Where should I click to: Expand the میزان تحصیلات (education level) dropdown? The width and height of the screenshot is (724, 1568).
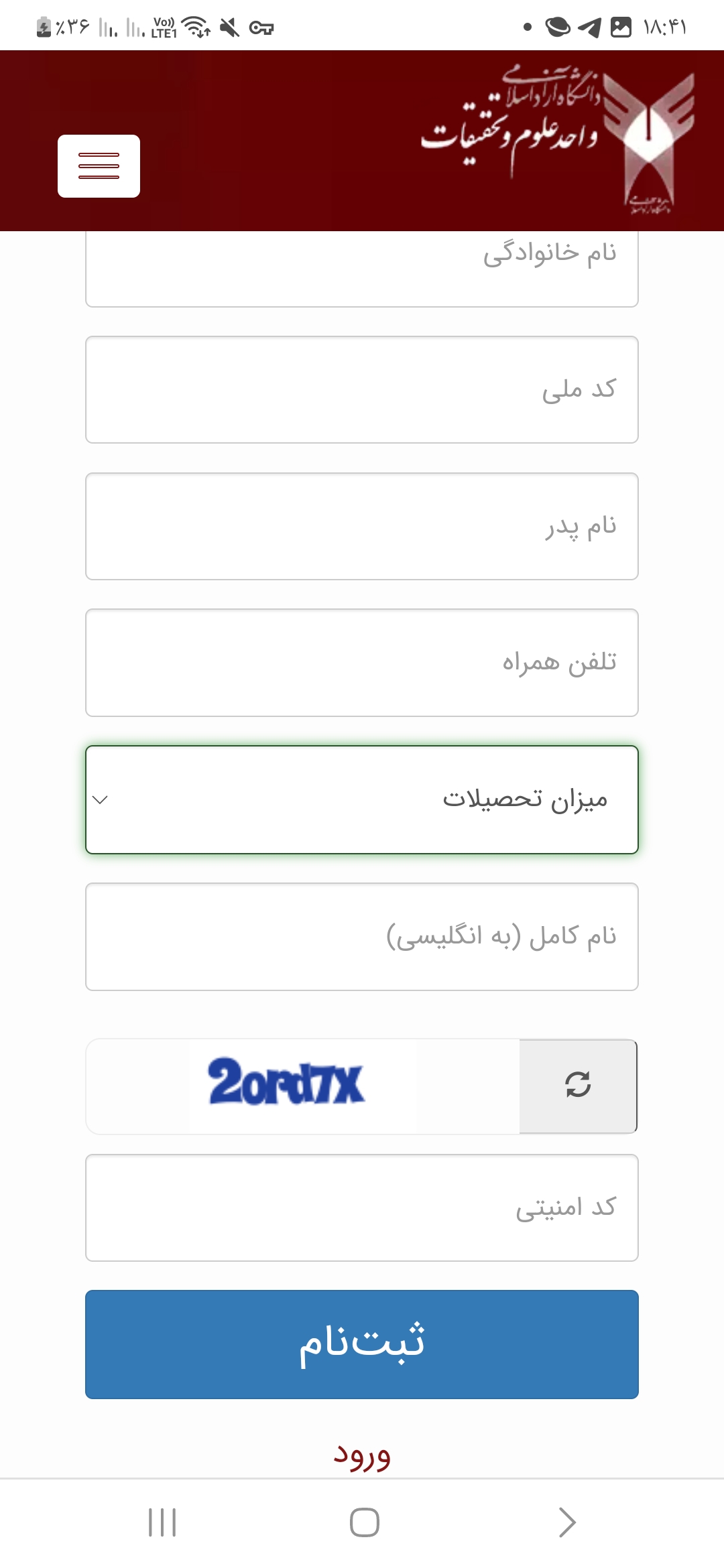362,799
